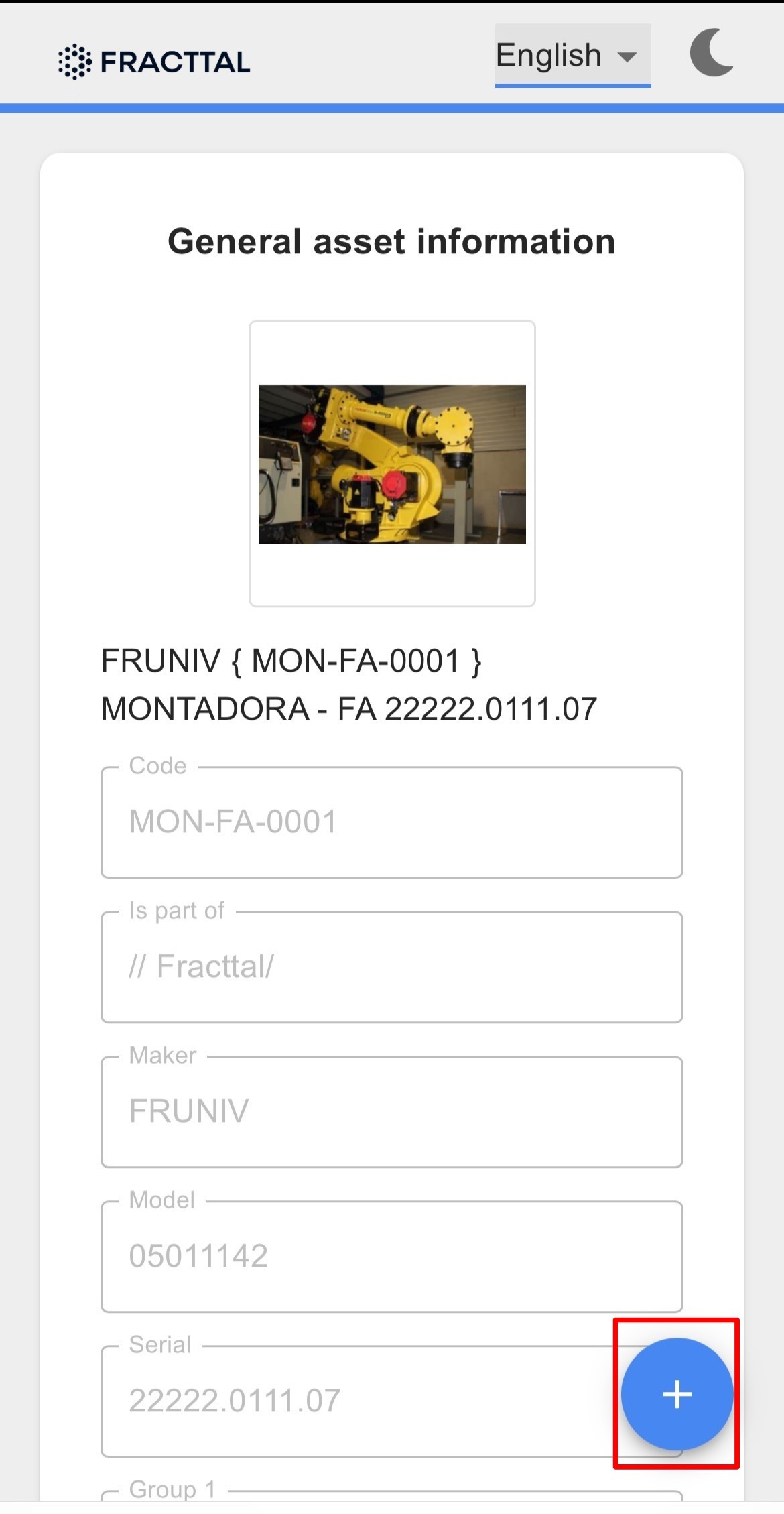
Task: Open the asset robot image
Action: 392,464
